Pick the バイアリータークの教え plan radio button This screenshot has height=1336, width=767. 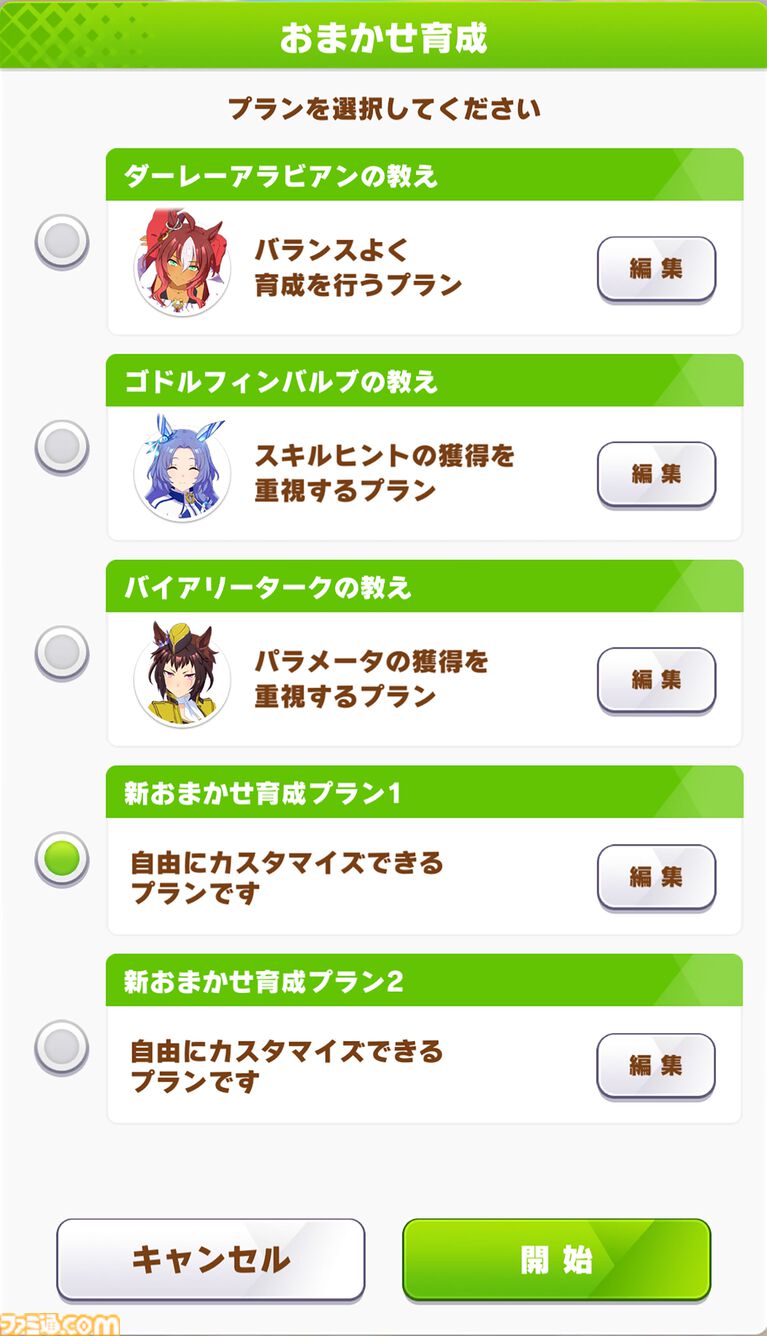pyautogui.click(x=62, y=652)
